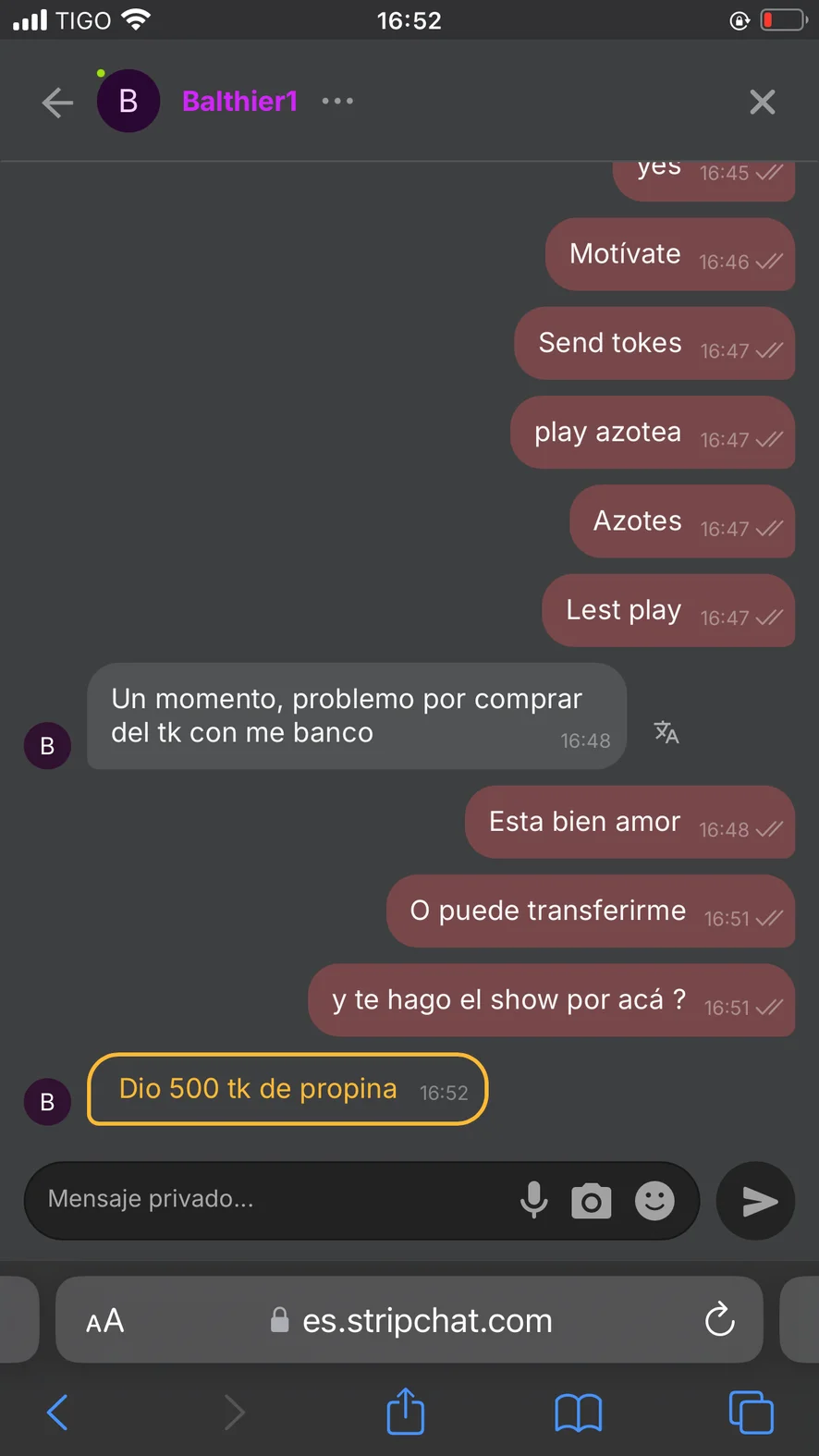The height and width of the screenshot is (1456, 819).
Task: Send the private message
Action: pos(758,1201)
